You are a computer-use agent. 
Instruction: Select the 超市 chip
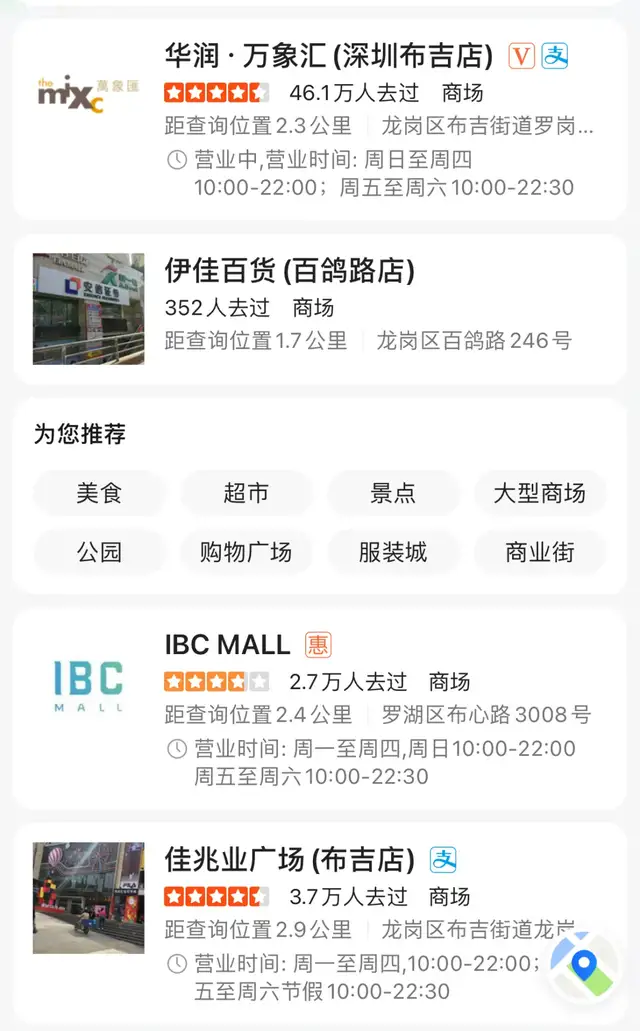pos(246,493)
